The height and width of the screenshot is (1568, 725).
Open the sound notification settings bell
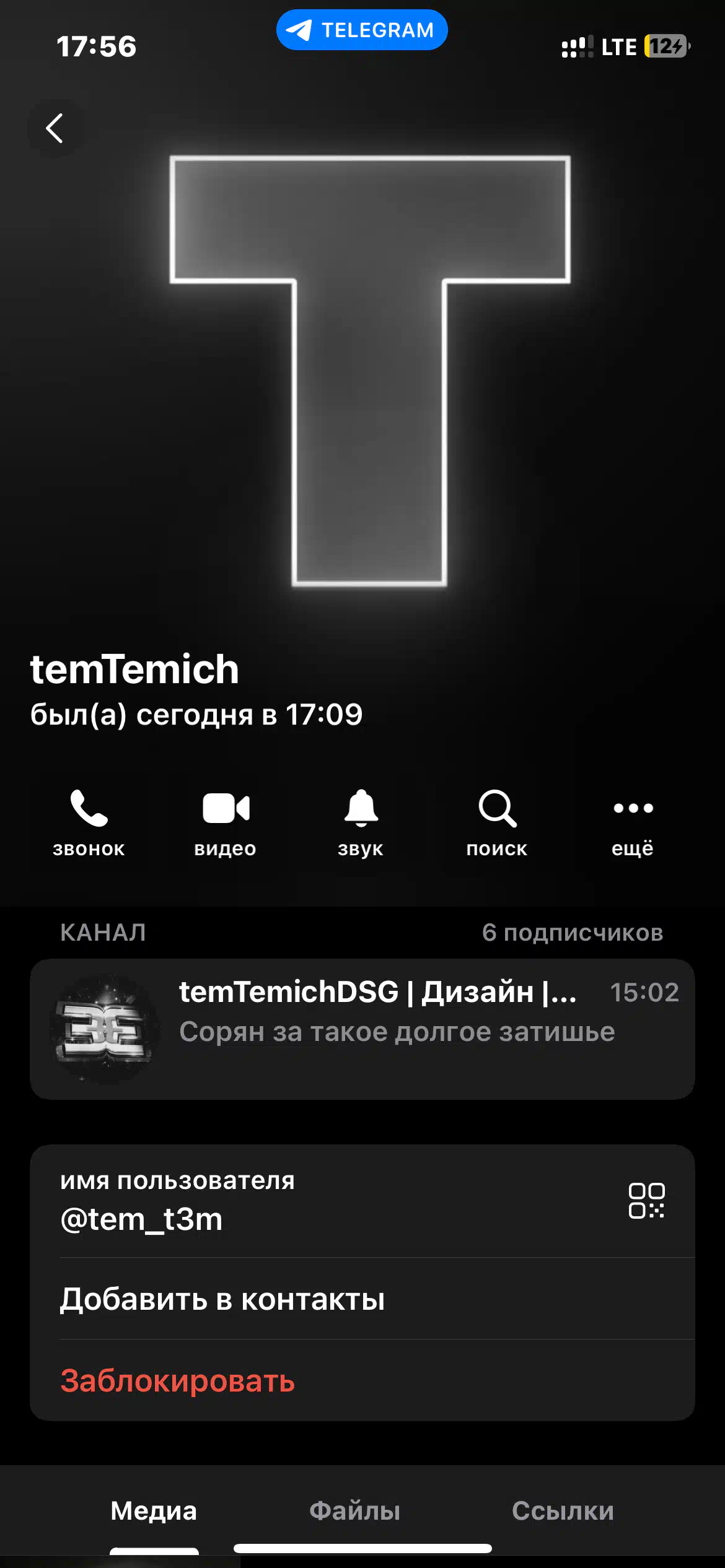coord(361,823)
